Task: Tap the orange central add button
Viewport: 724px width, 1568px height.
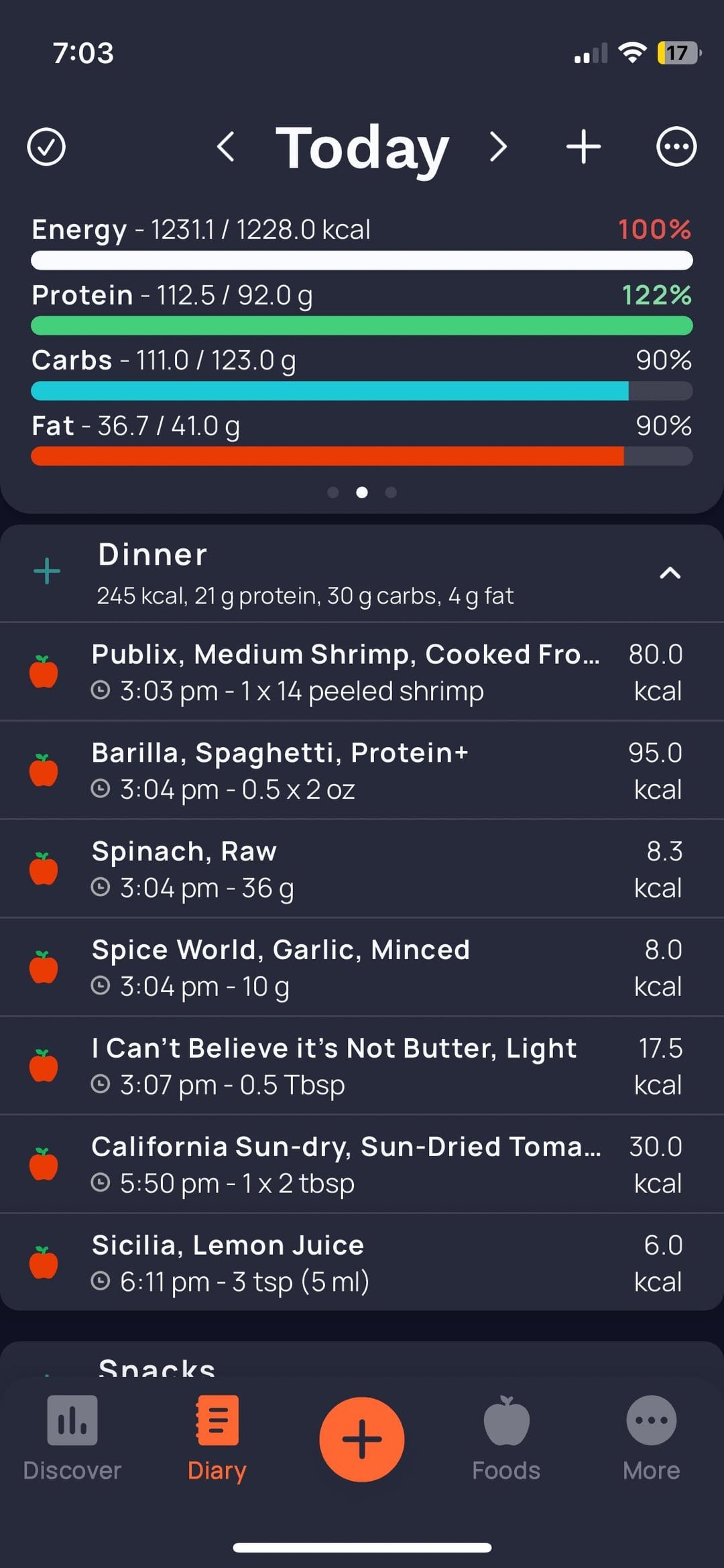Action: (362, 1439)
